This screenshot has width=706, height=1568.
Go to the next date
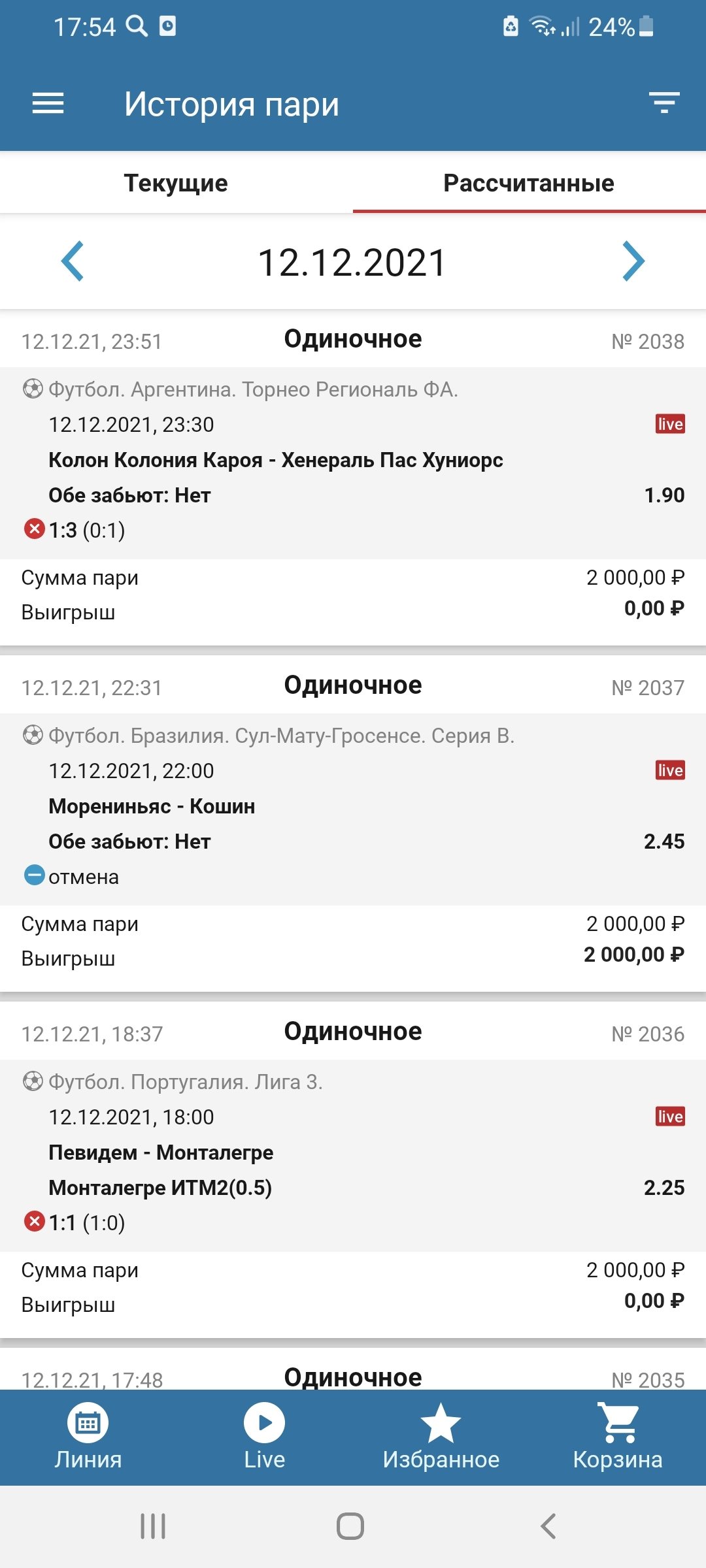coord(633,261)
